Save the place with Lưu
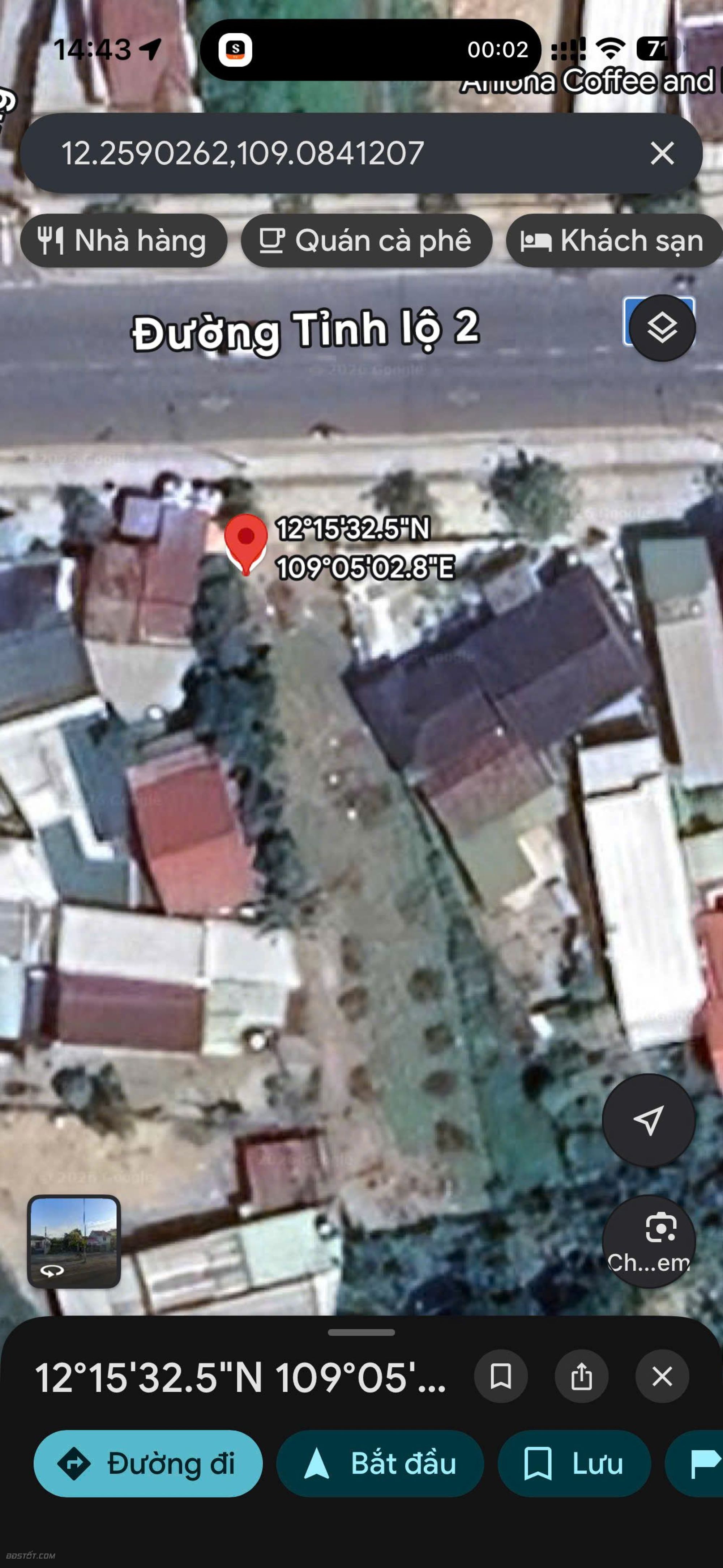723x1568 pixels. pos(574,1463)
